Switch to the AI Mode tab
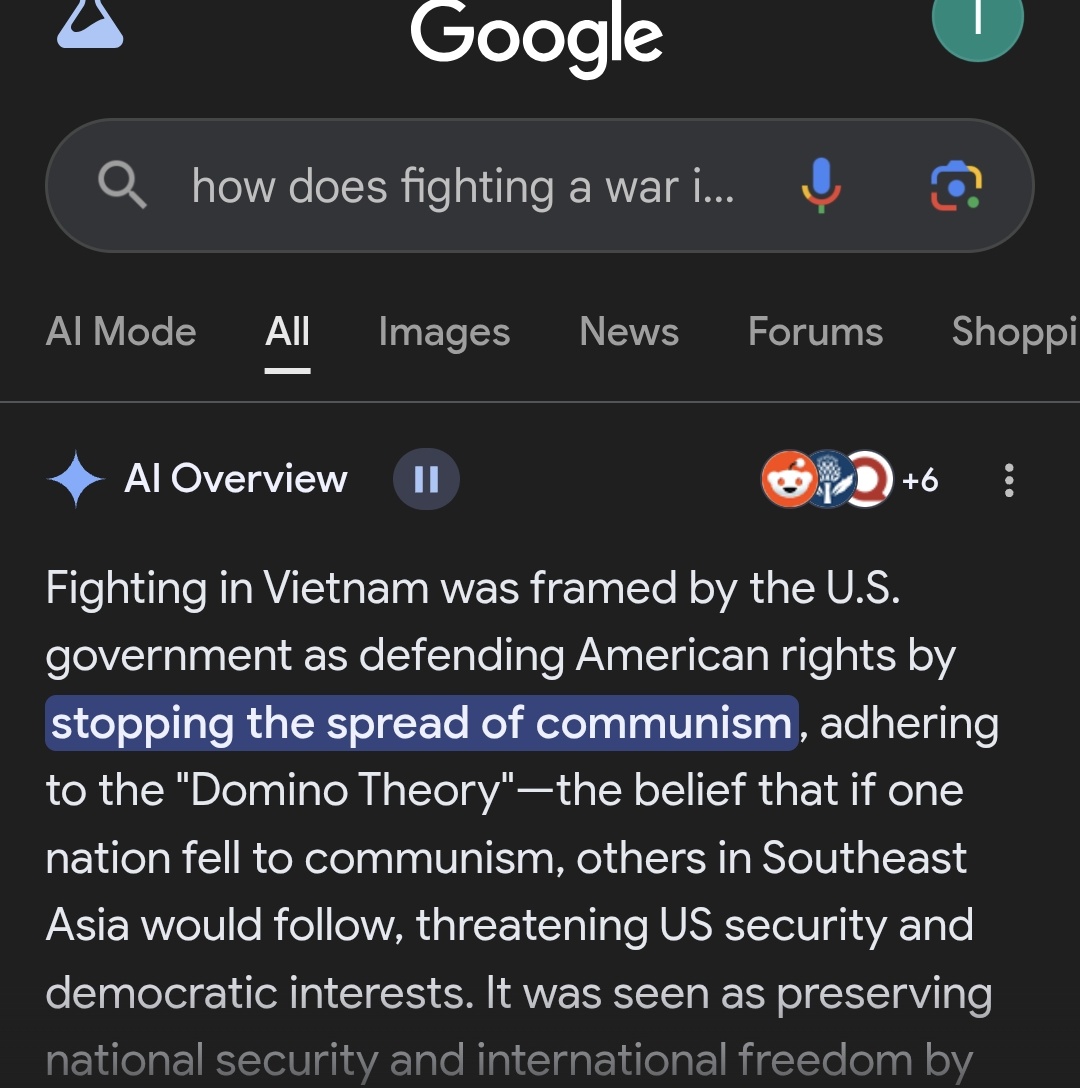 121,332
